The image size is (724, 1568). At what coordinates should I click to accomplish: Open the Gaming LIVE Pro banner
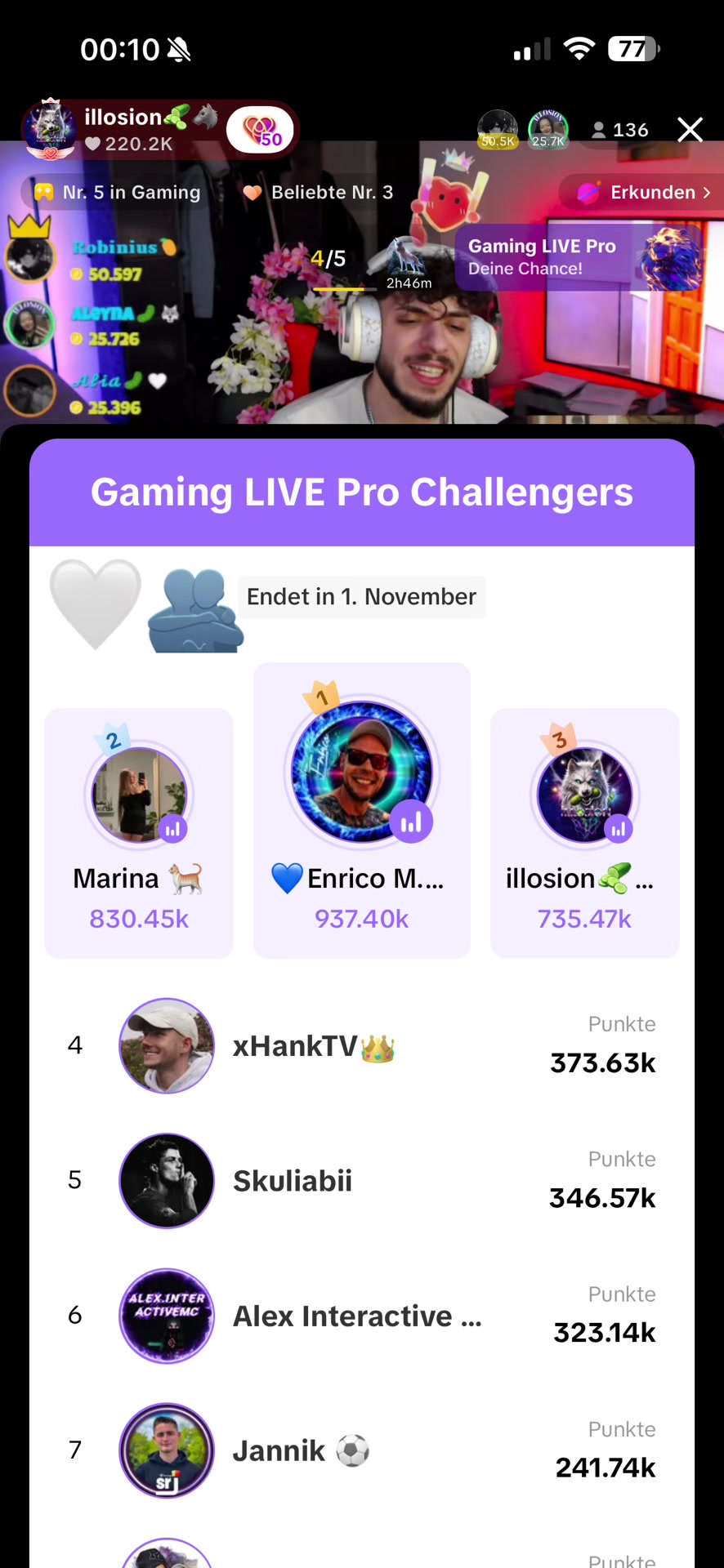tap(579, 257)
